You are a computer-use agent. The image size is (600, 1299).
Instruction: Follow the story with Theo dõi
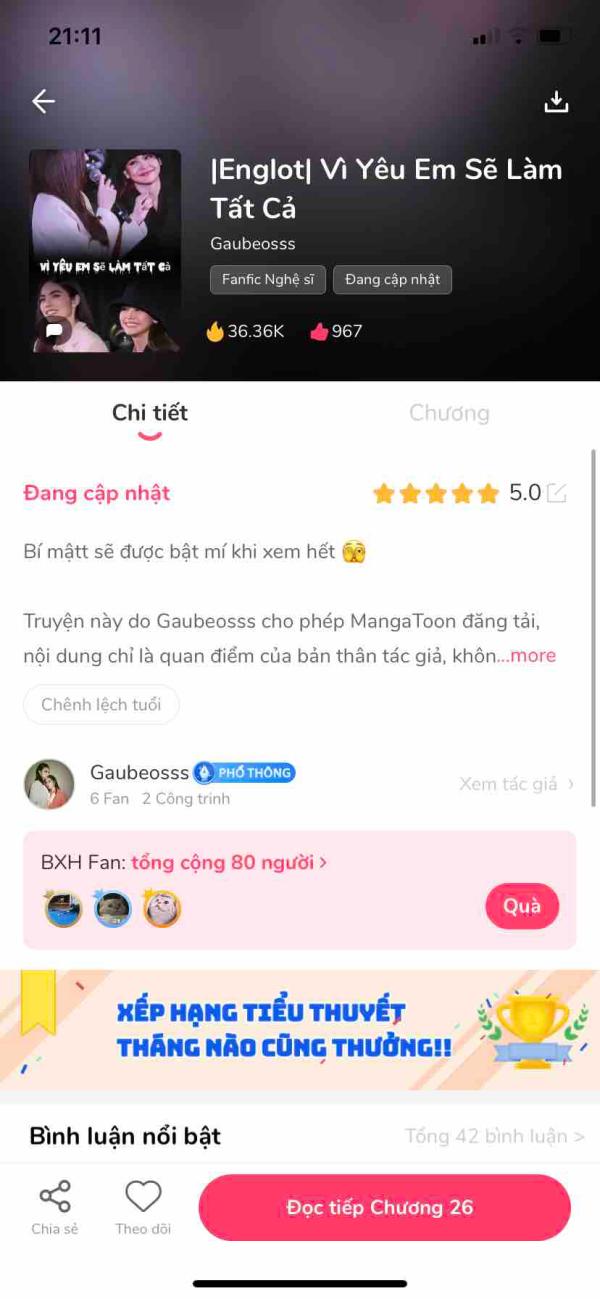[143, 1207]
